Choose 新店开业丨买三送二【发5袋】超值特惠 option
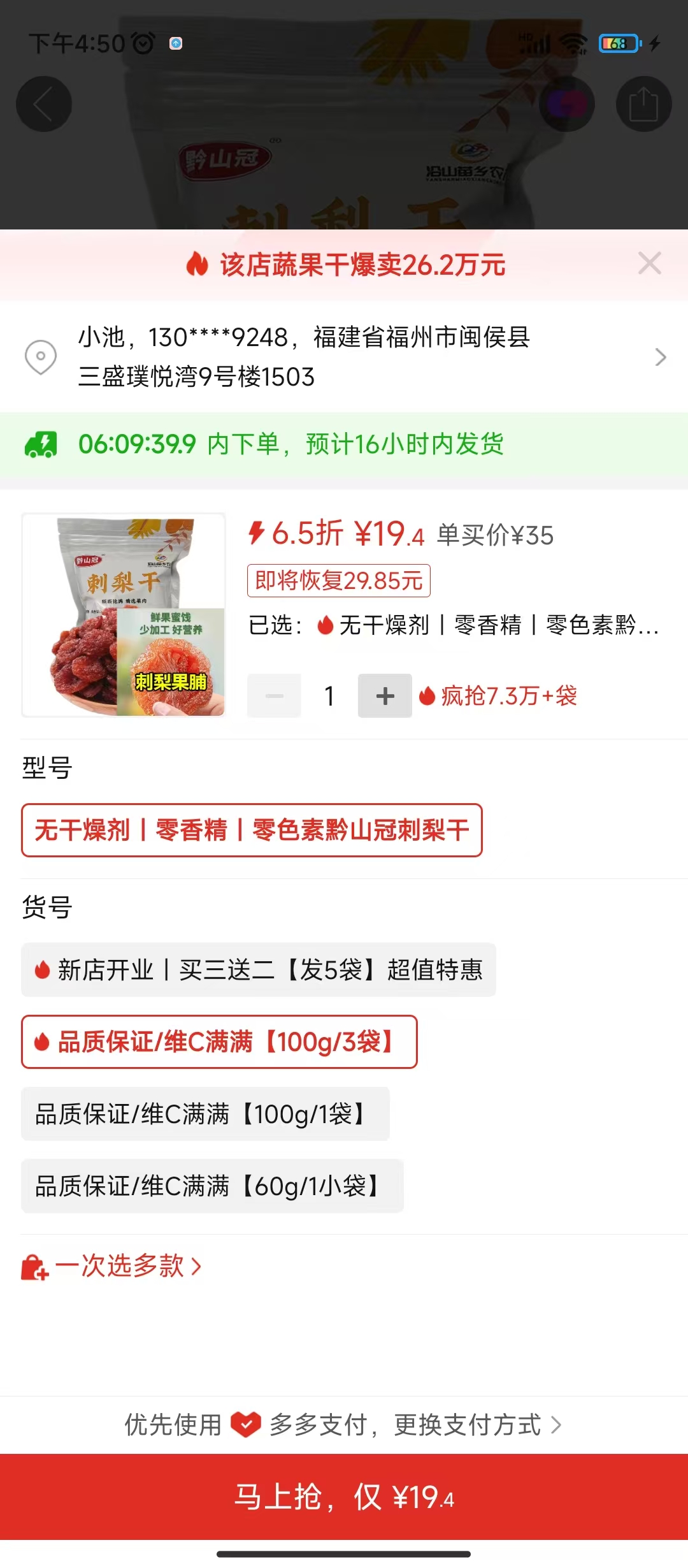 [258, 969]
